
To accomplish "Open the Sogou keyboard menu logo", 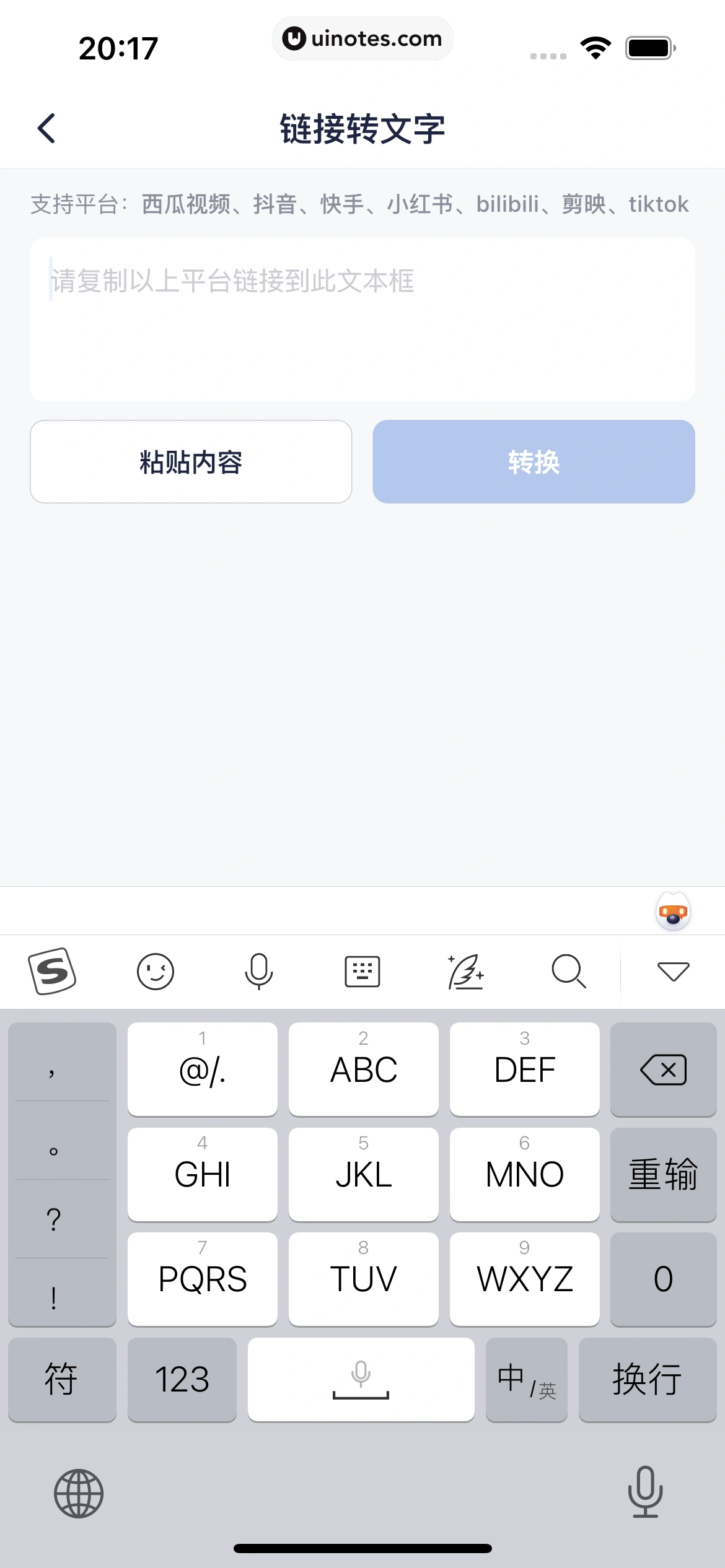I will (x=52, y=971).
